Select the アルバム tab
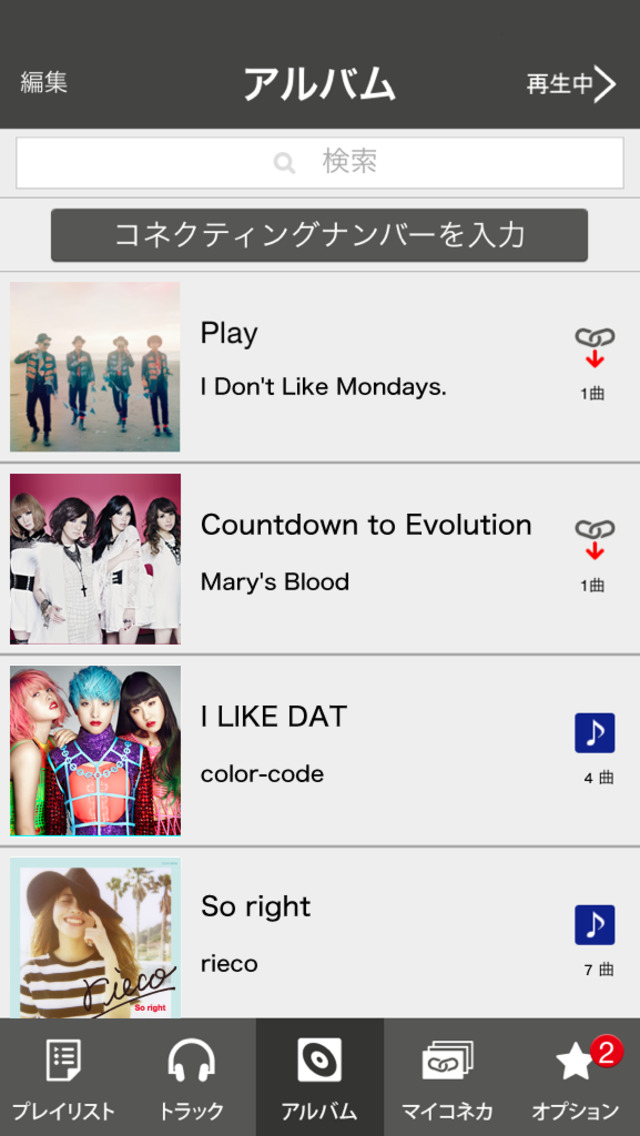 [319, 1078]
